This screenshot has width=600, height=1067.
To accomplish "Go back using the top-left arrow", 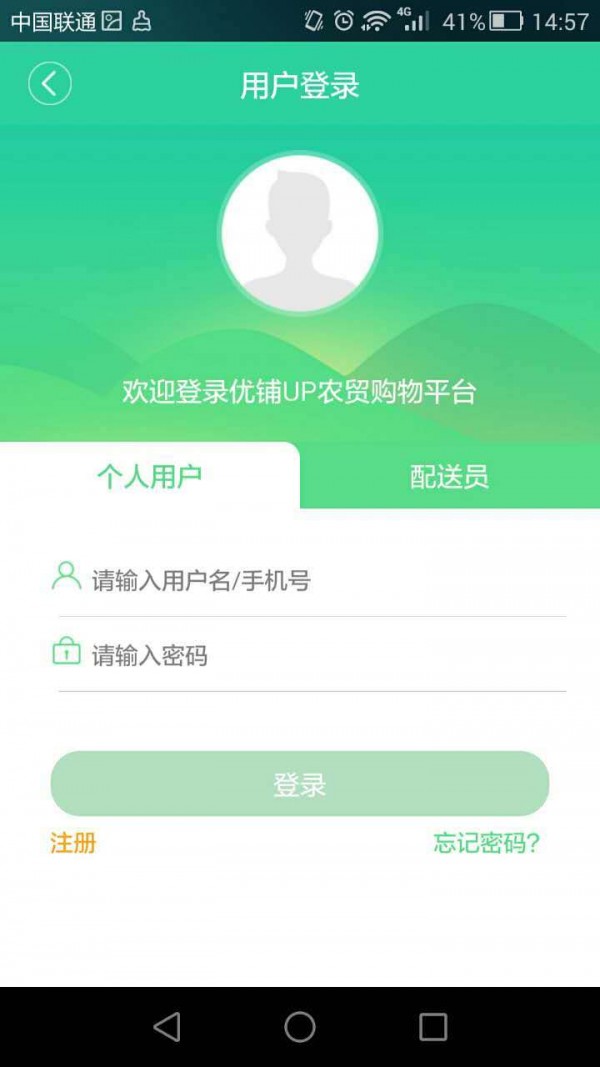I will coord(50,84).
